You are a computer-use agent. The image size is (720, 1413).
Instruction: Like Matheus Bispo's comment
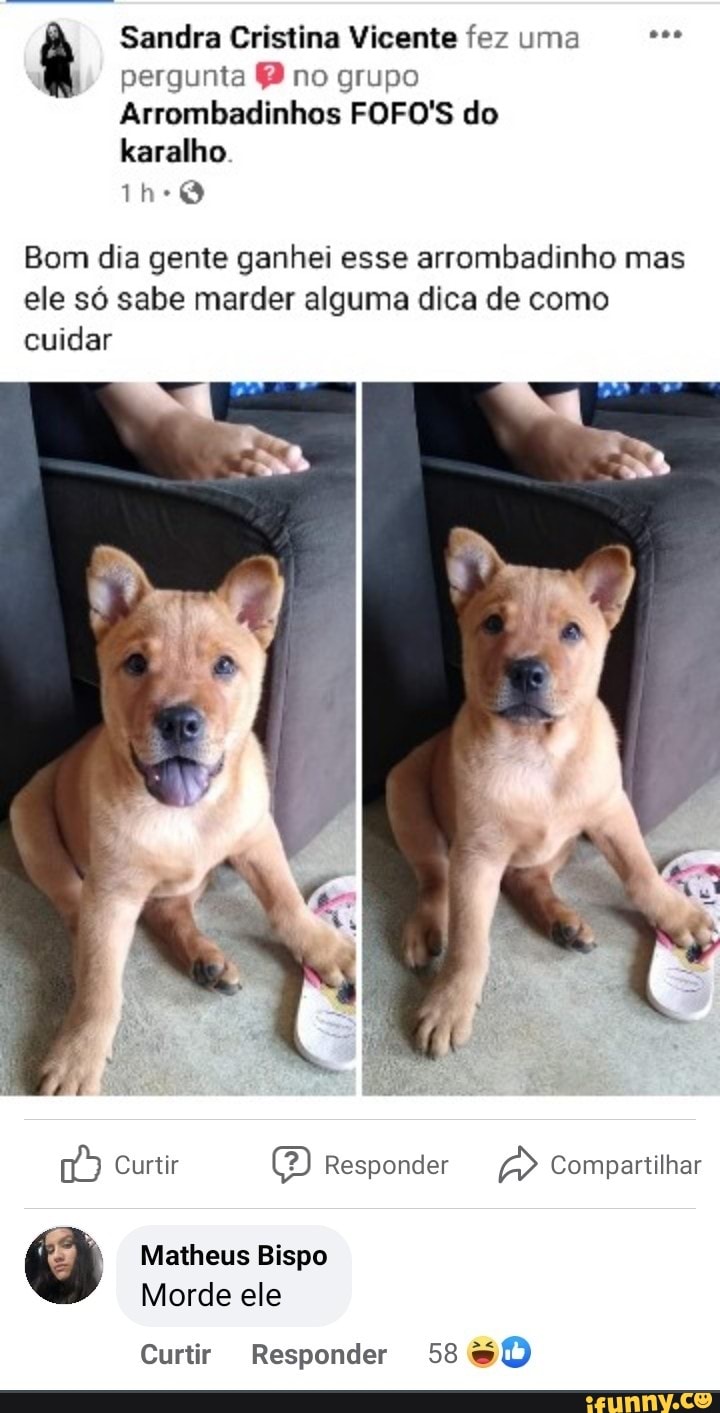[x=175, y=1354]
